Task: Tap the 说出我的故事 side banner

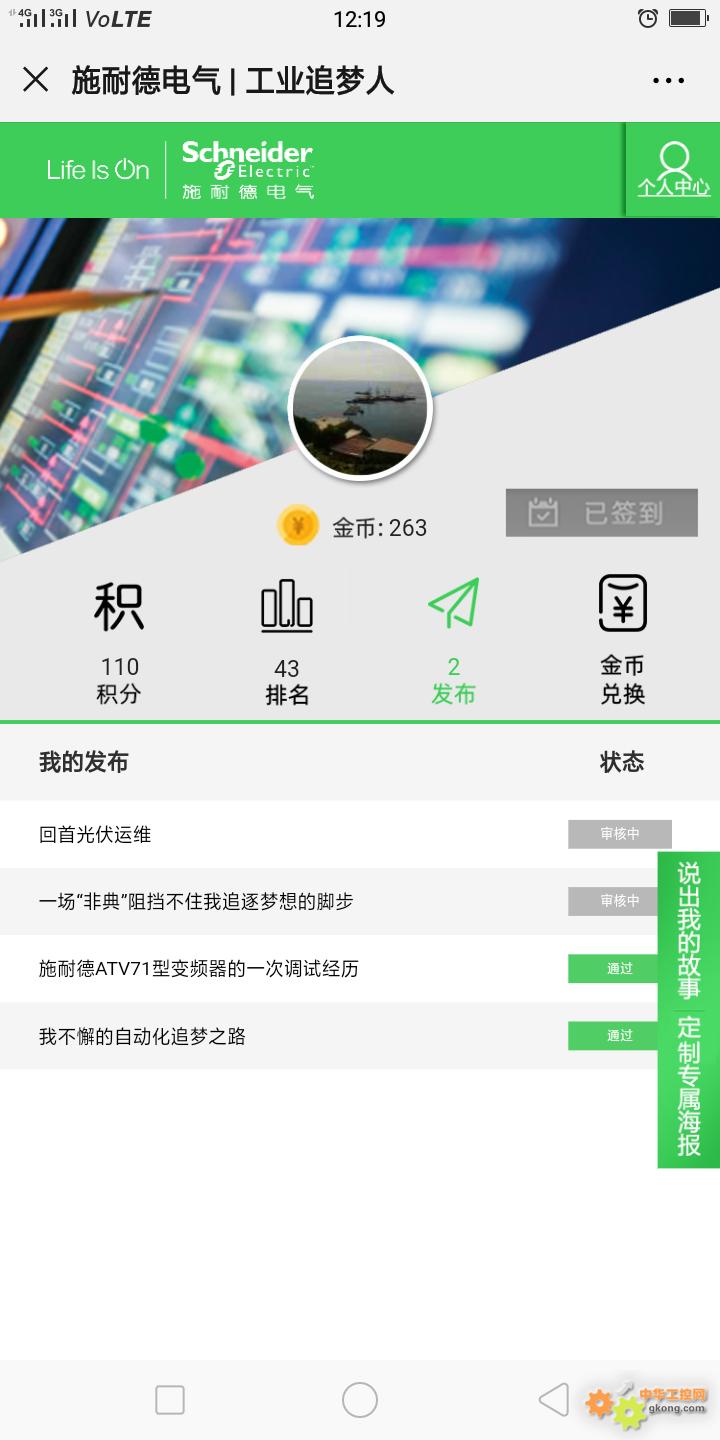Action: (x=689, y=1010)
